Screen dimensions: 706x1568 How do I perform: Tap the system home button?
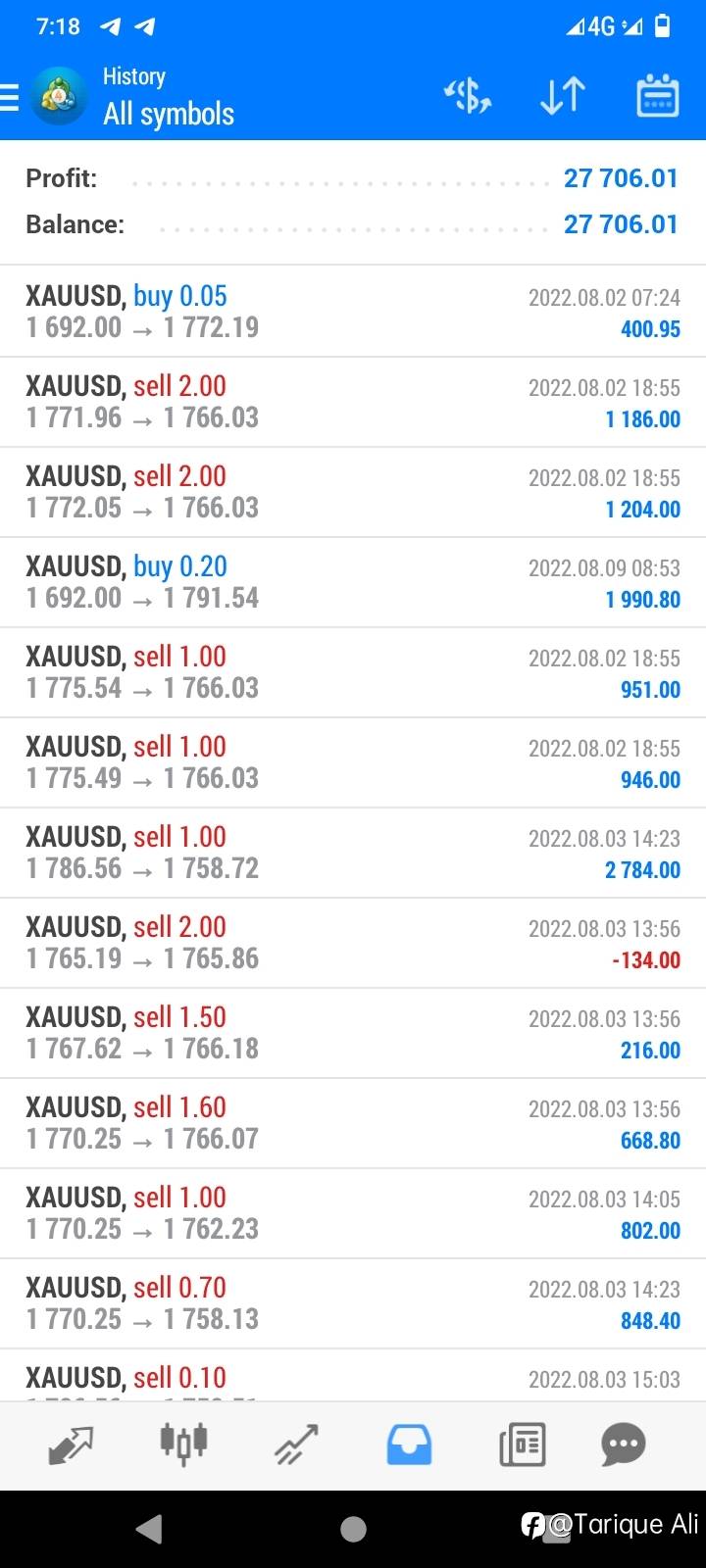pos(353,1529)
